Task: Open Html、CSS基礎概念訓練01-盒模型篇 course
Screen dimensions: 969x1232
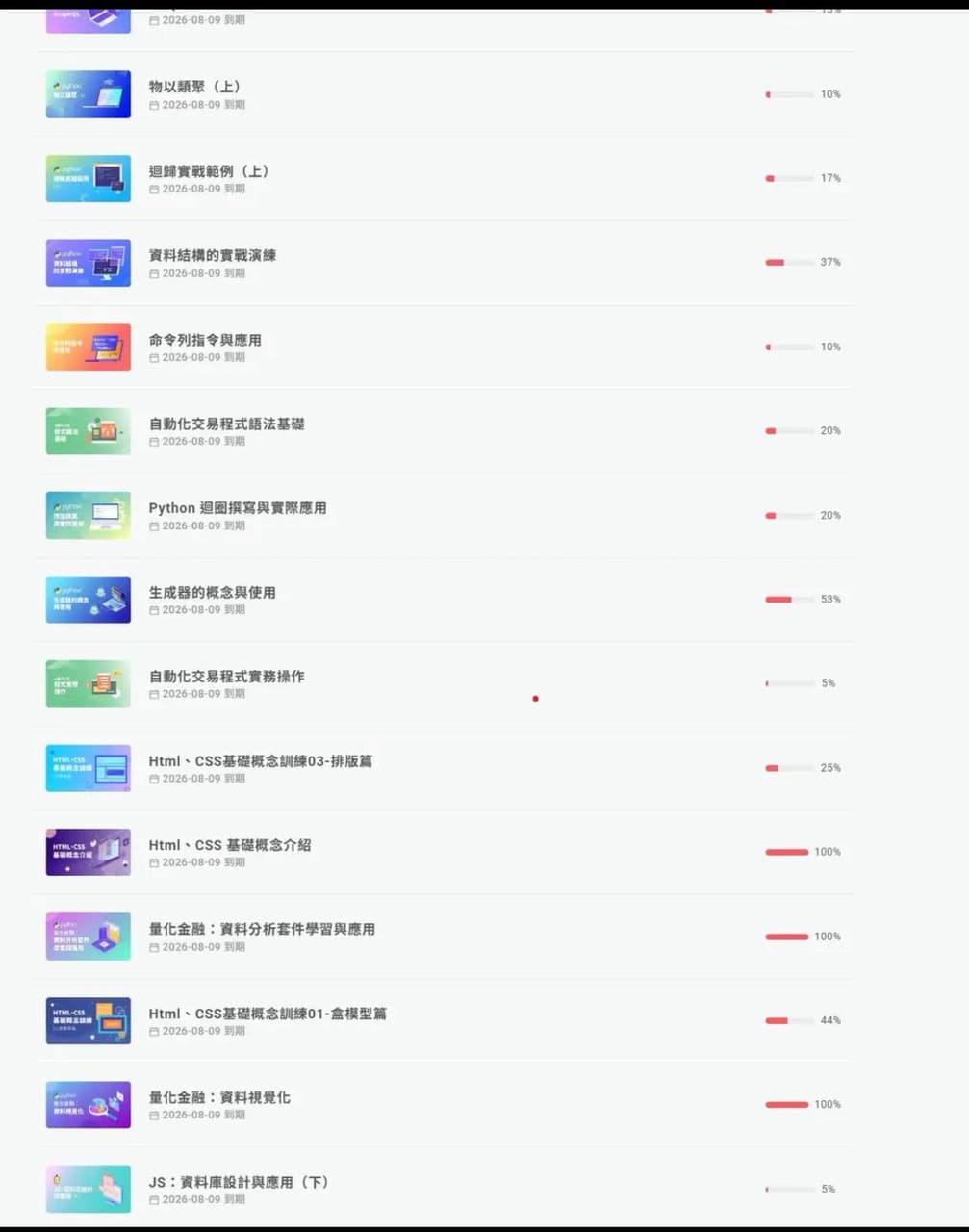Action: 268,1013
